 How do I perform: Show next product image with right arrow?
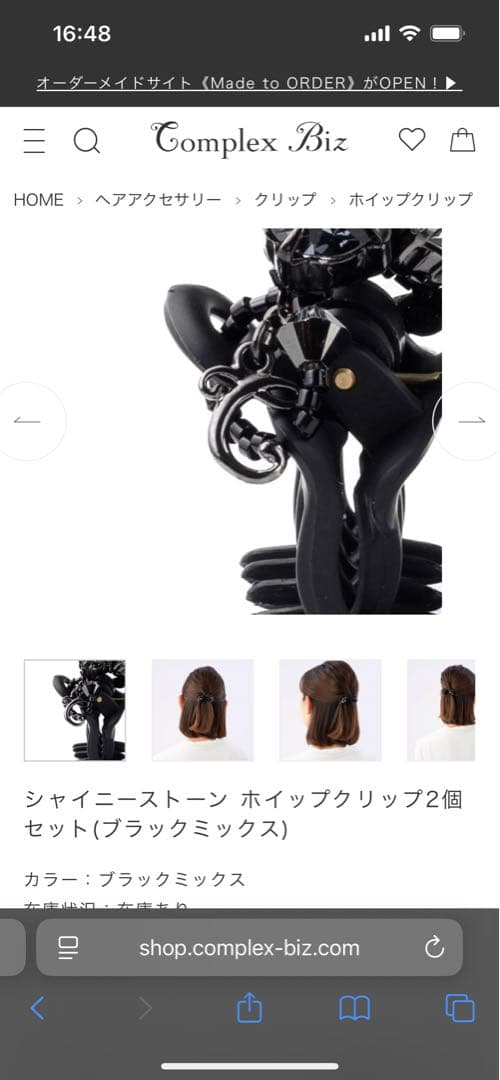pos(470,421)
